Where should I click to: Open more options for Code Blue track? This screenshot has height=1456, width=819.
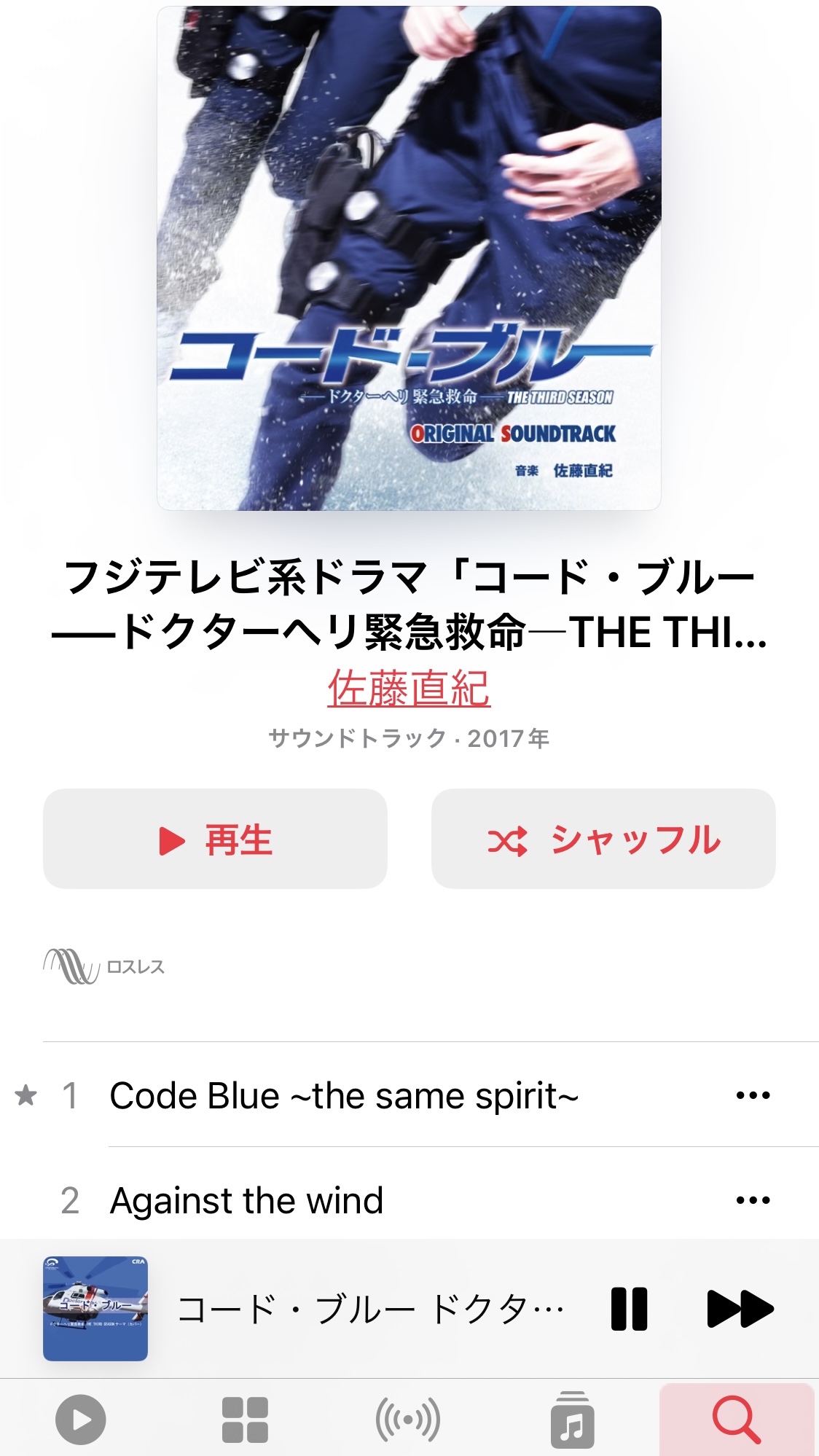pos(753,1095)
